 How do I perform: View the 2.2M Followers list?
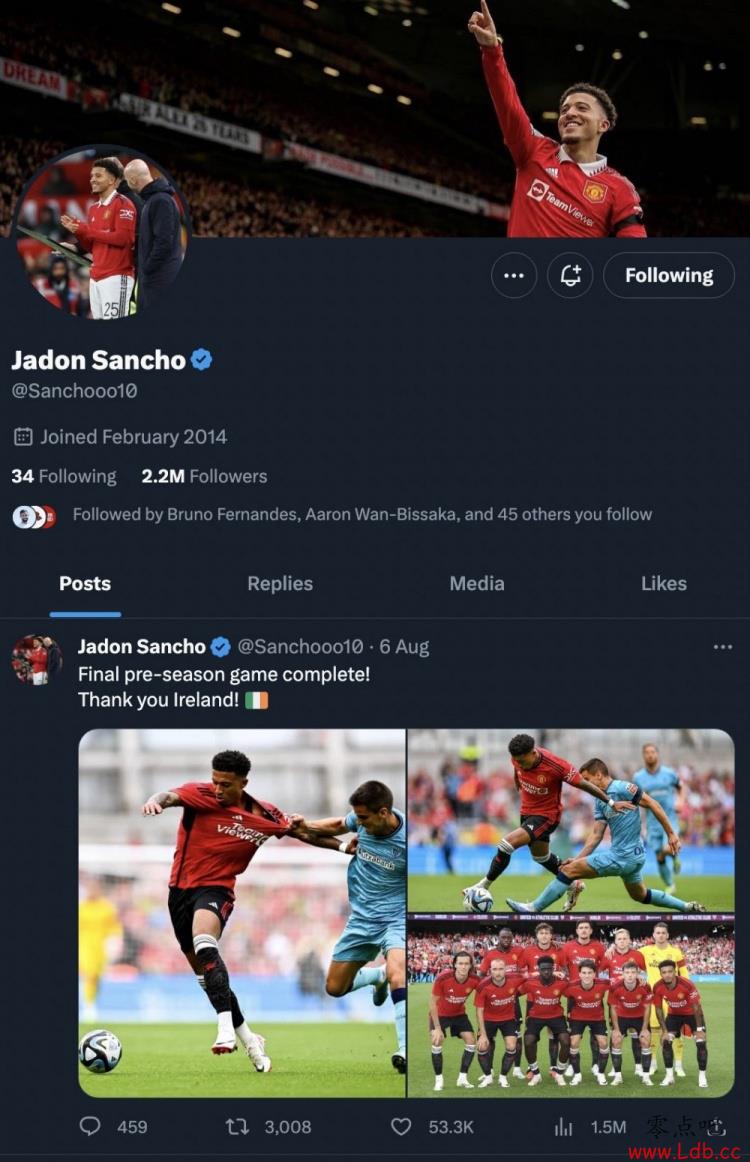pos(204,476)
